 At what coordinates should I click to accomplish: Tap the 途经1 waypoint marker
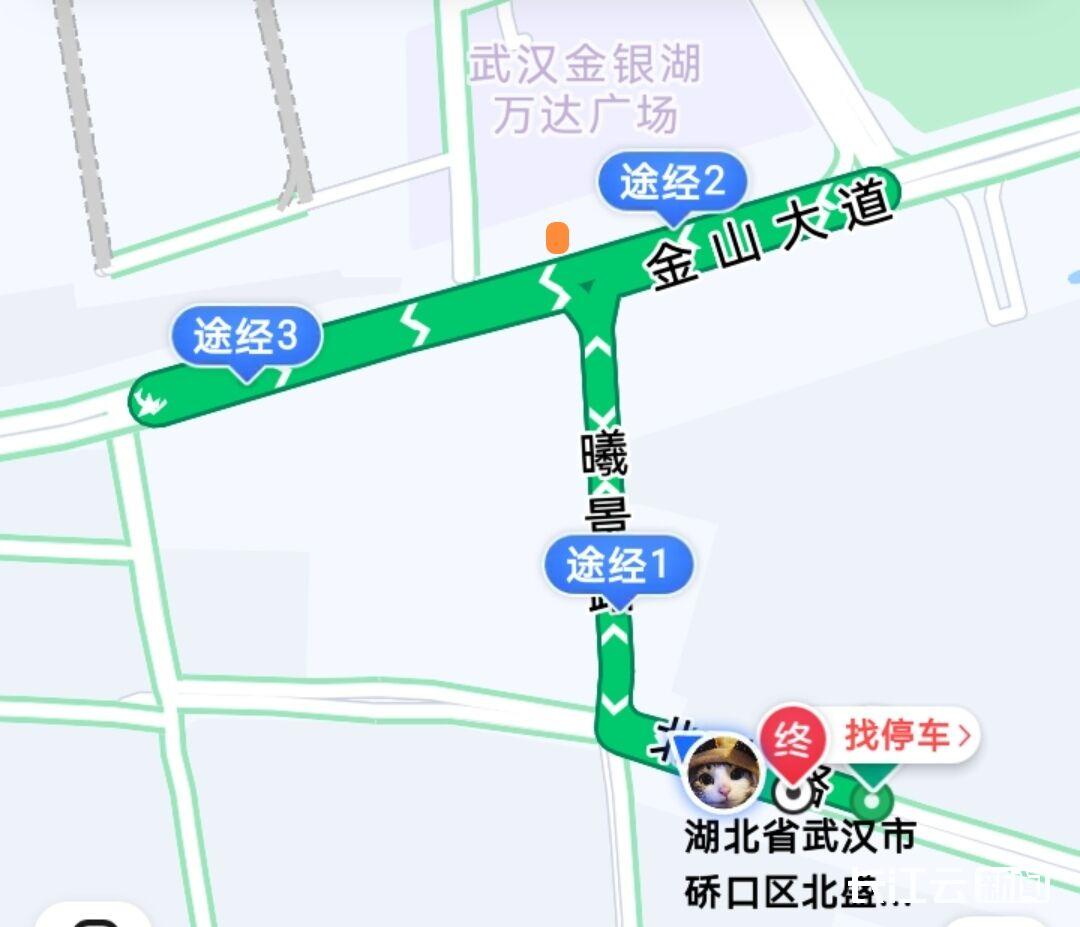pos(618,567)
